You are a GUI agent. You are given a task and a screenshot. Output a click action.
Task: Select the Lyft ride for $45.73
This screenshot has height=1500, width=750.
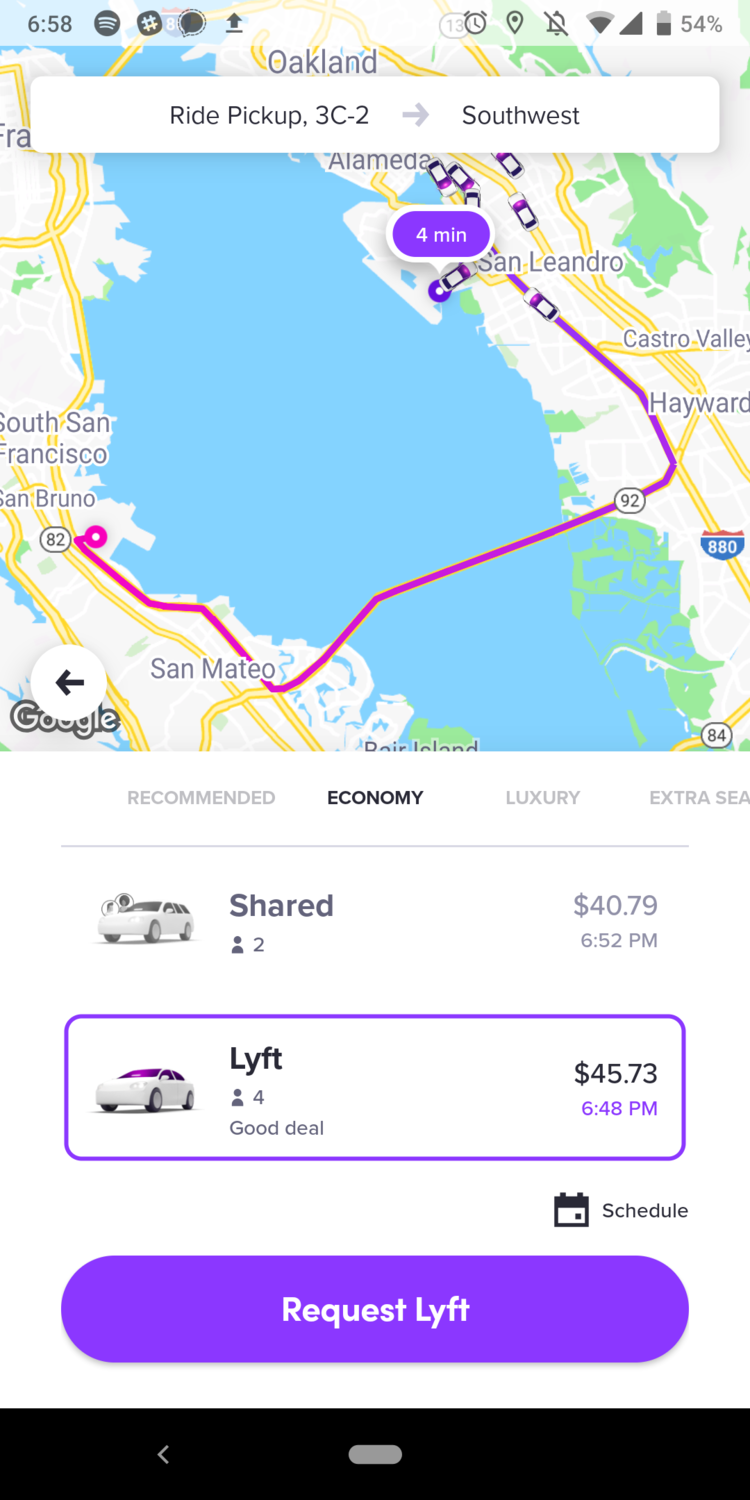[375, 1088]
